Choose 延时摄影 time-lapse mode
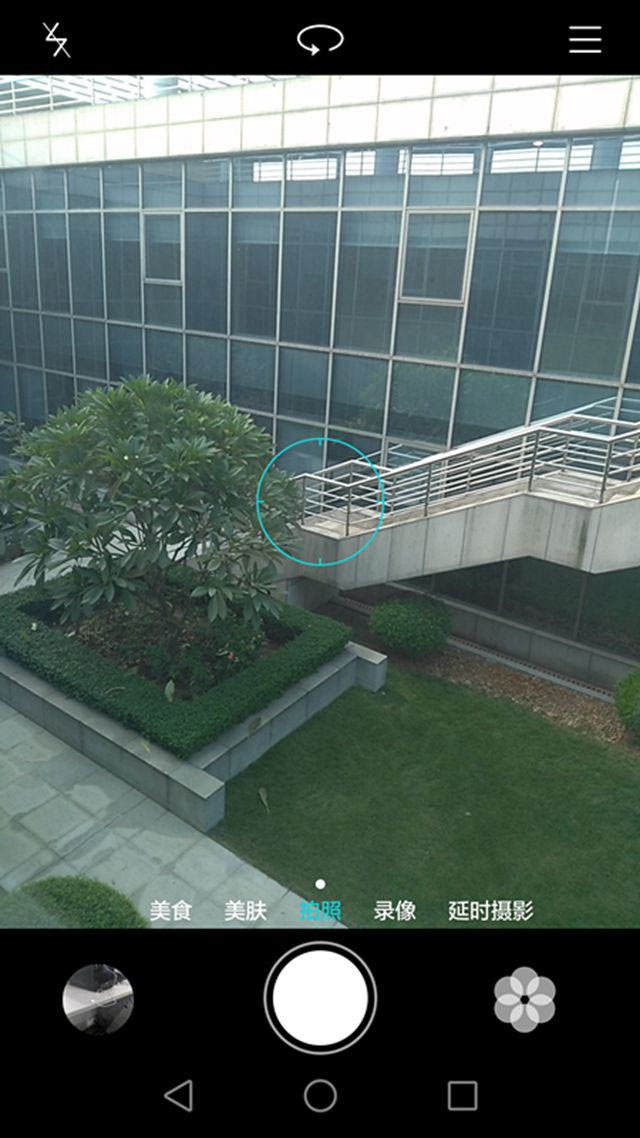This screenshot has height=1138, width=640. coord(491,911)
